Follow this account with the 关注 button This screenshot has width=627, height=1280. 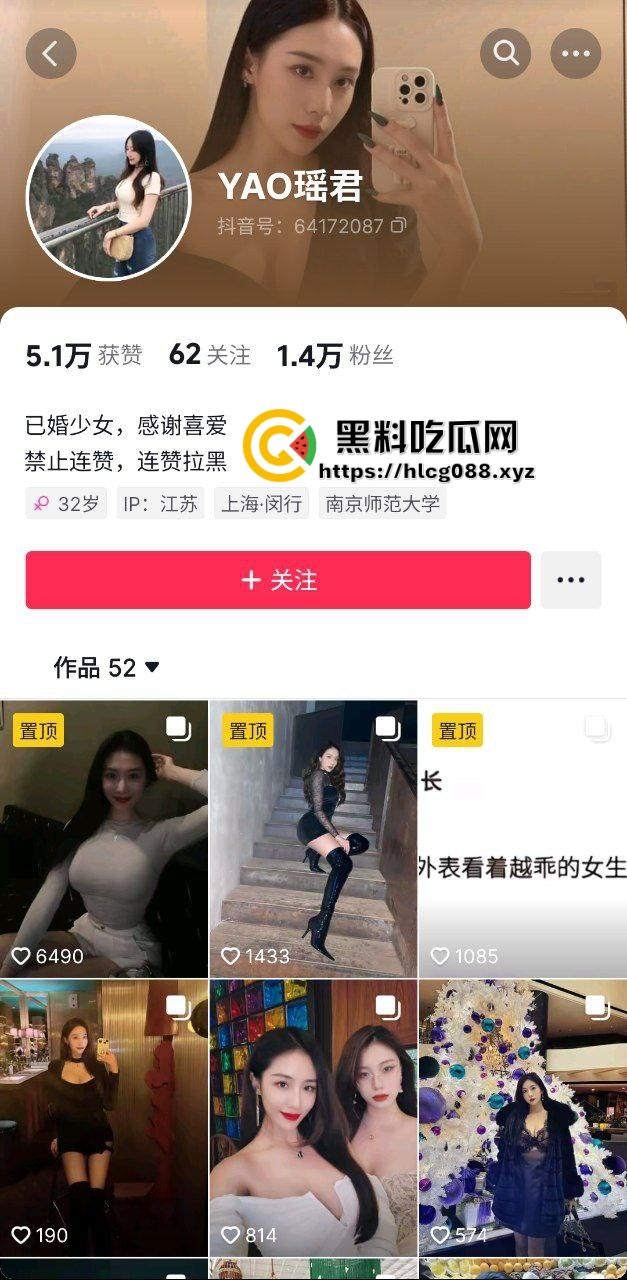[278, 580]
